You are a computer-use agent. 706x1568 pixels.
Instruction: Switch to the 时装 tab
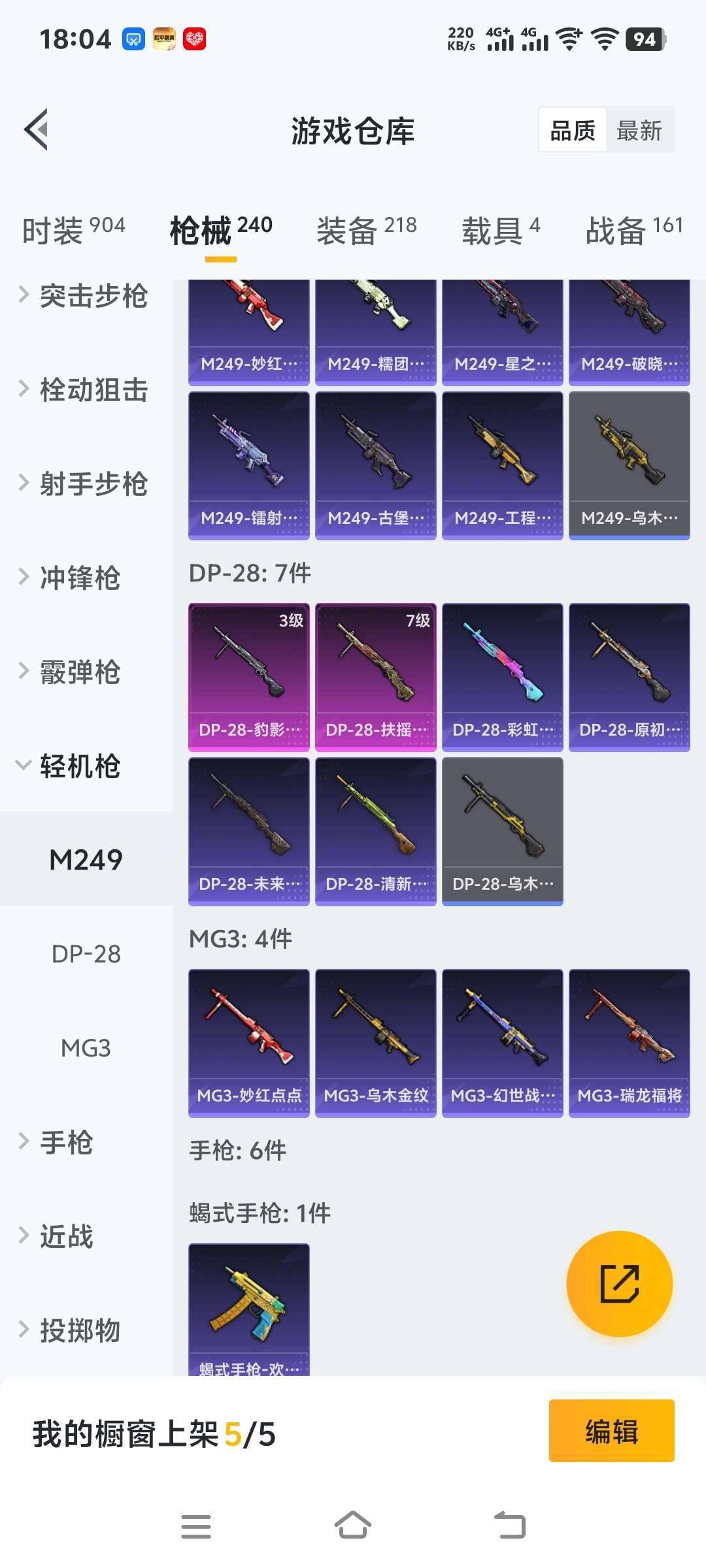point(73,230)
